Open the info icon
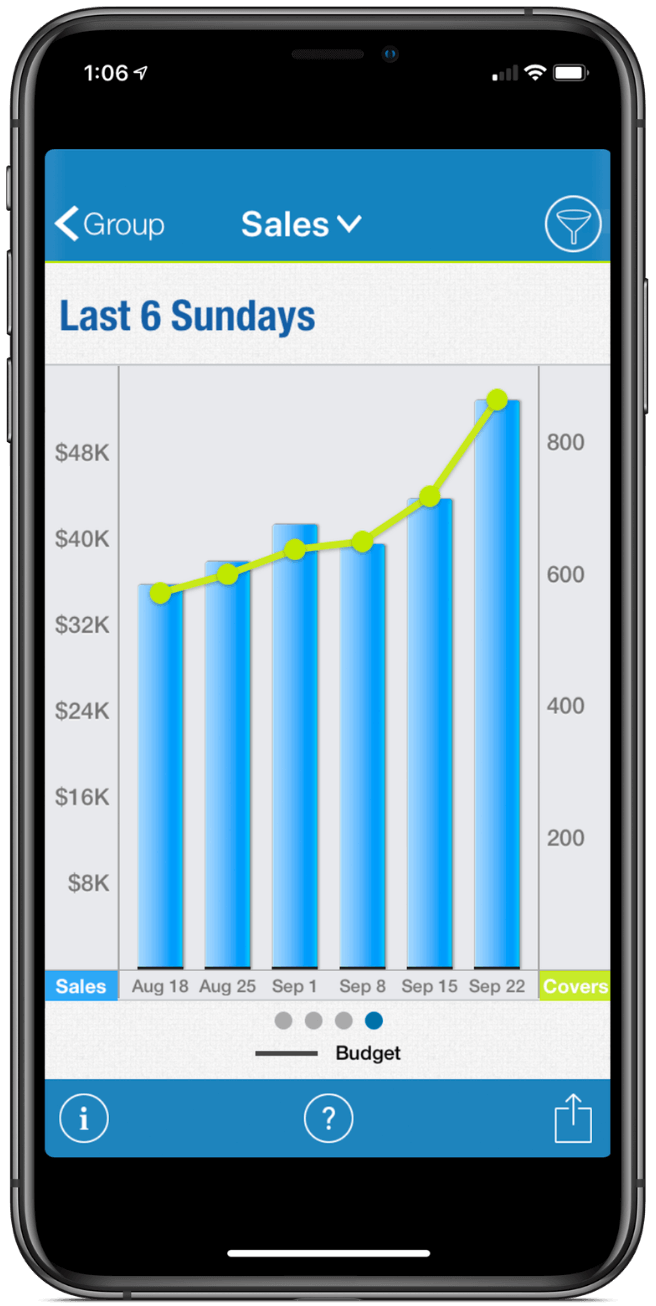The height and width of the screenshot is (1306, 656). [84, 1118]
